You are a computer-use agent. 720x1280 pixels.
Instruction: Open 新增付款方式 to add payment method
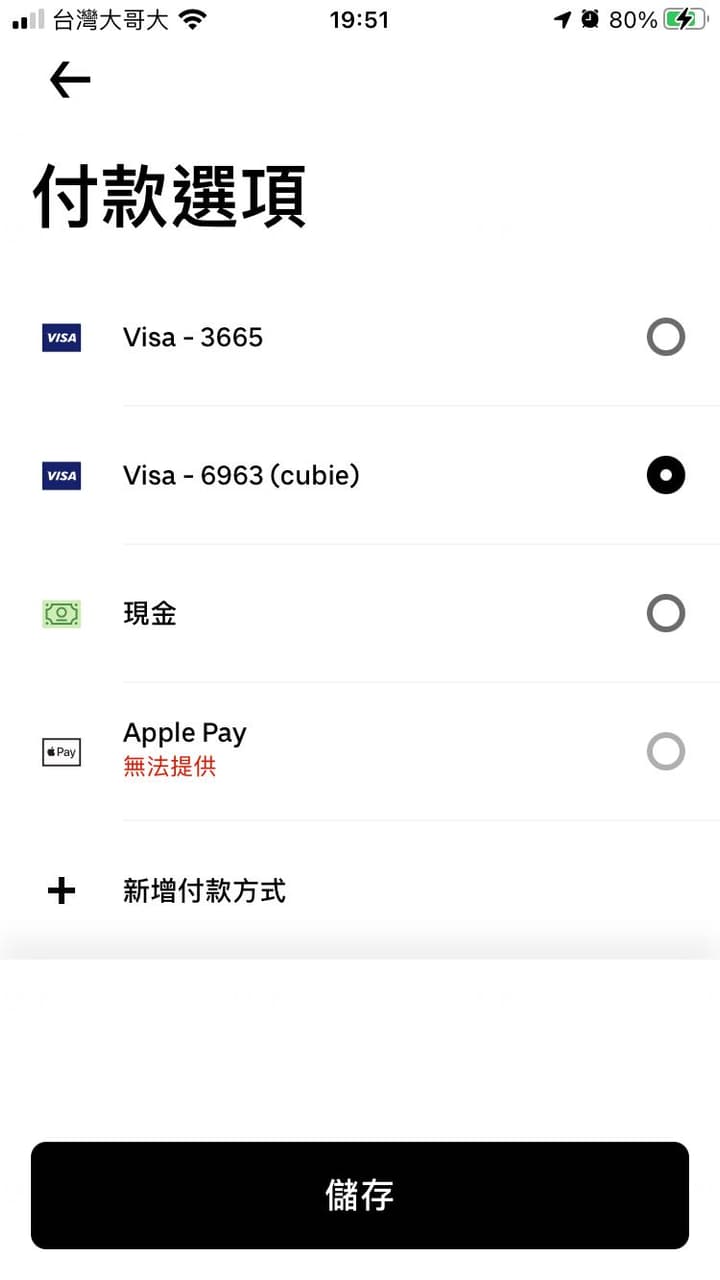point(204,890)
